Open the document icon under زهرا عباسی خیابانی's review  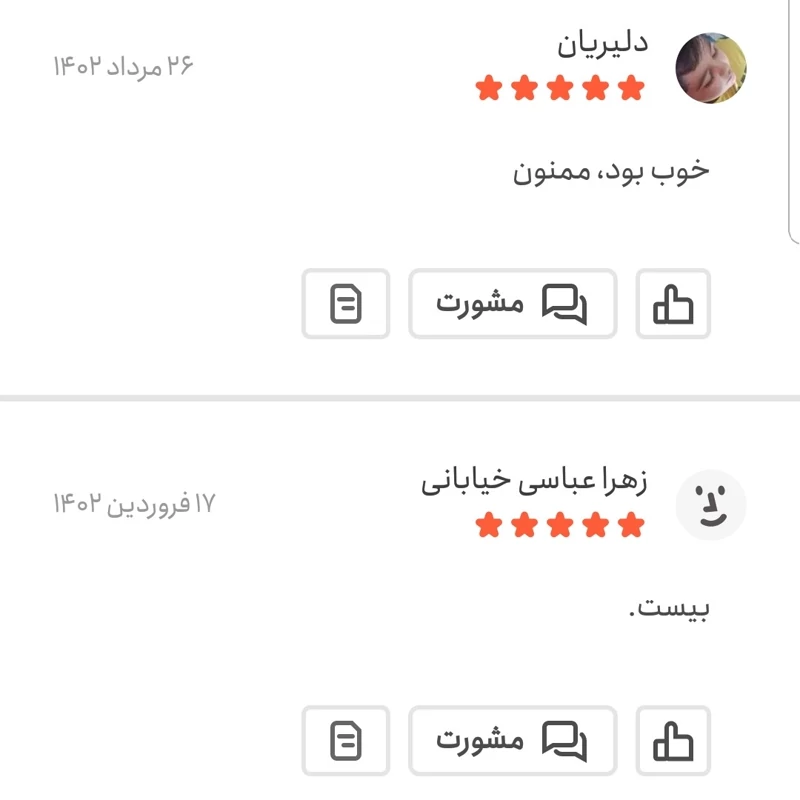tap(346, 741)
